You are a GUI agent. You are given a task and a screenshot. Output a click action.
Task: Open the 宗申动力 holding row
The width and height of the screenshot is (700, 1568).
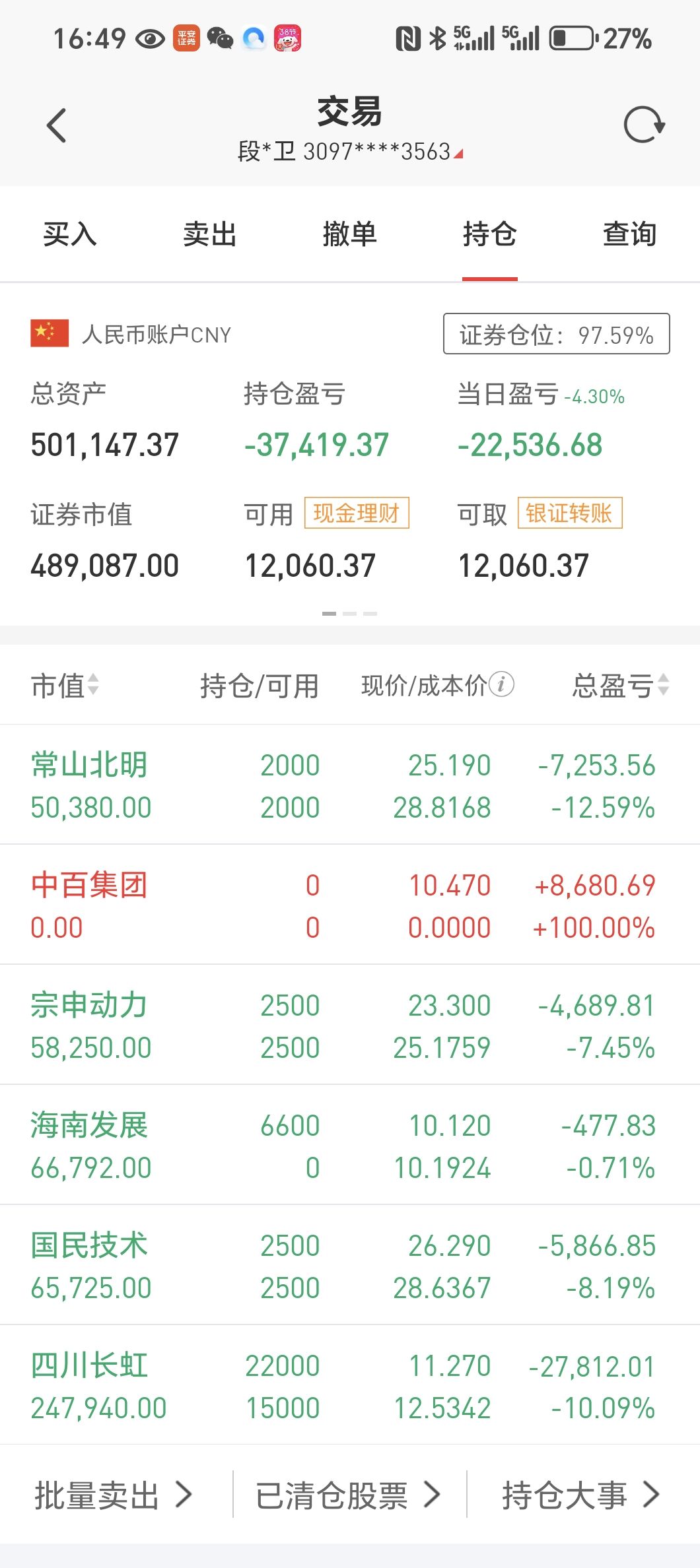[x=350, y=1025]
